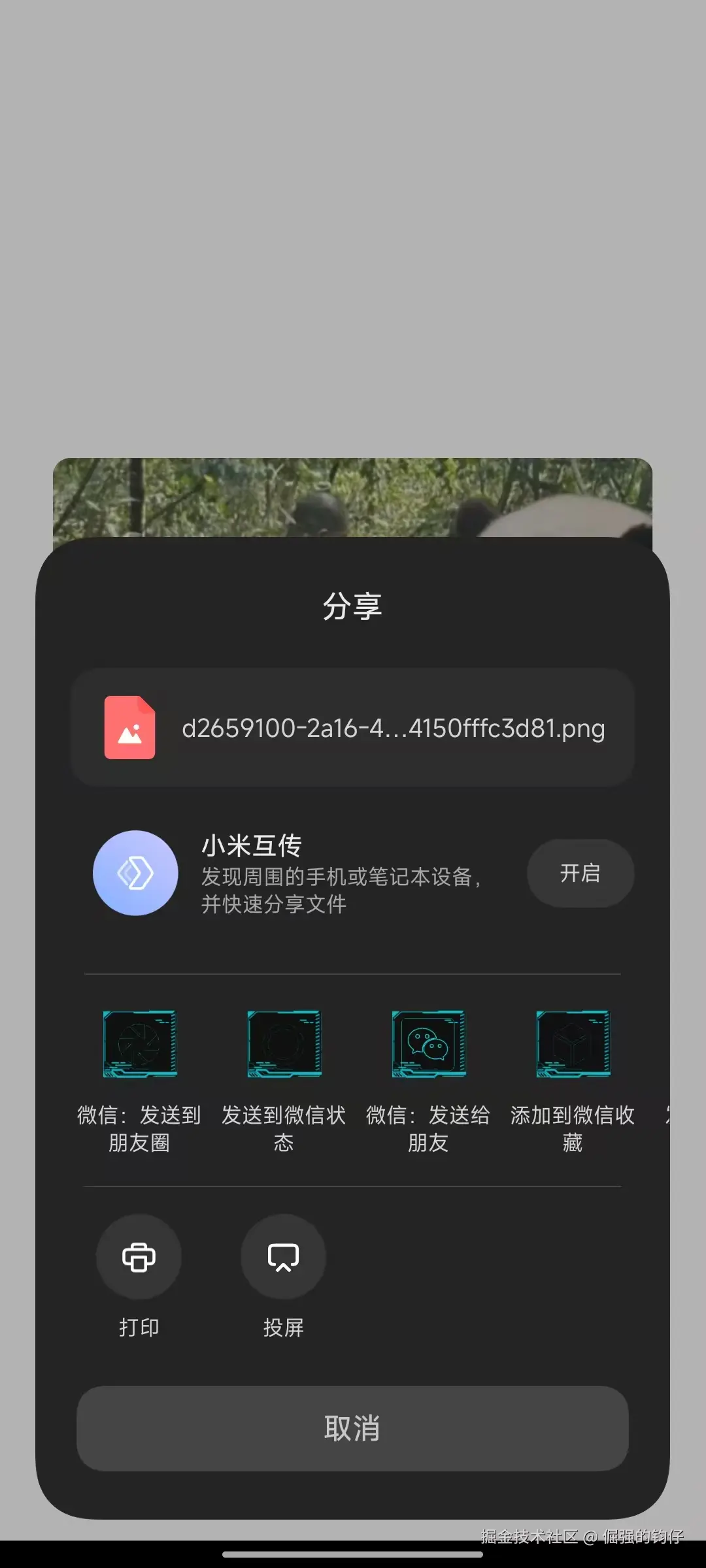Select 发送到微信状态 share icon
706x1568 pixels.
point(284,1043)
